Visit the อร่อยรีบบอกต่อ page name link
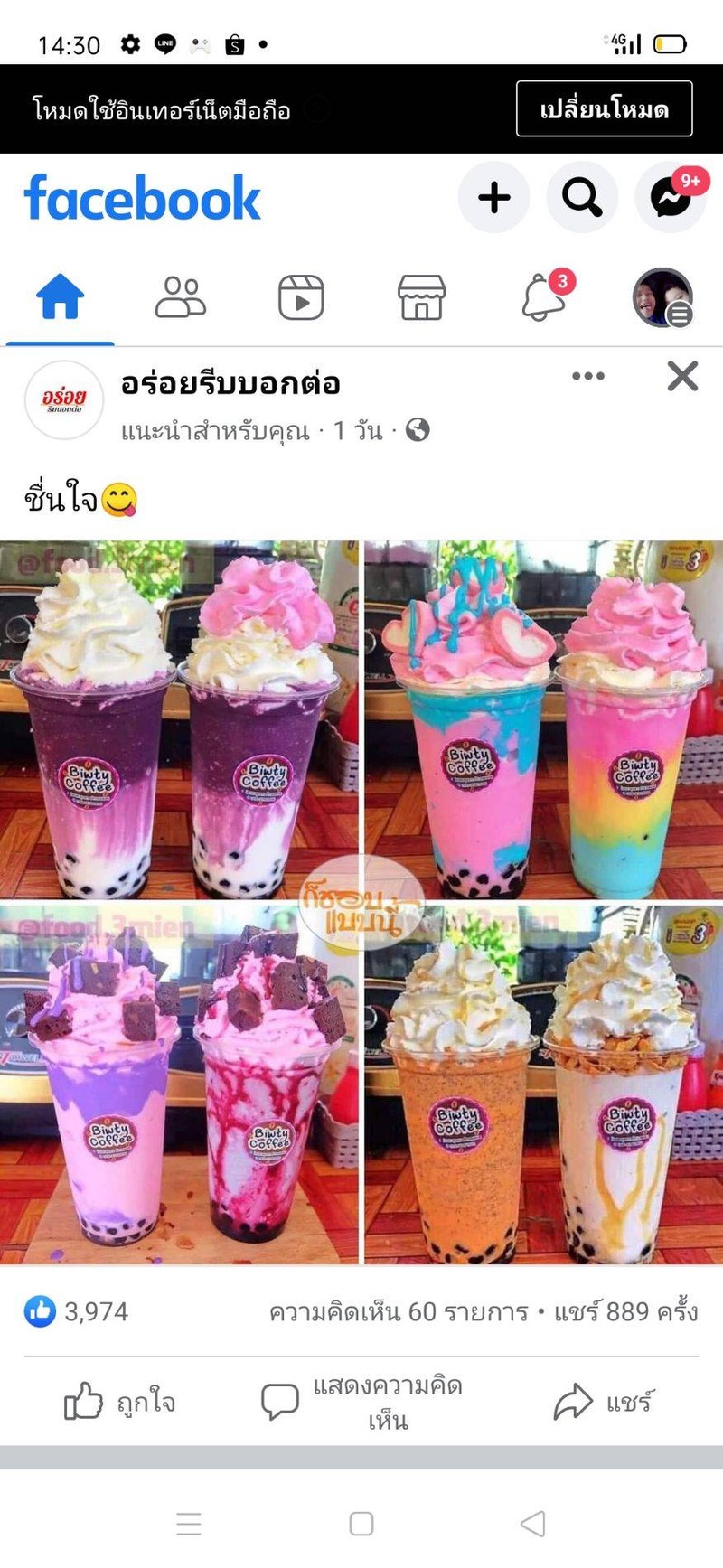The image size is (723, 1568). coord(230,384)
